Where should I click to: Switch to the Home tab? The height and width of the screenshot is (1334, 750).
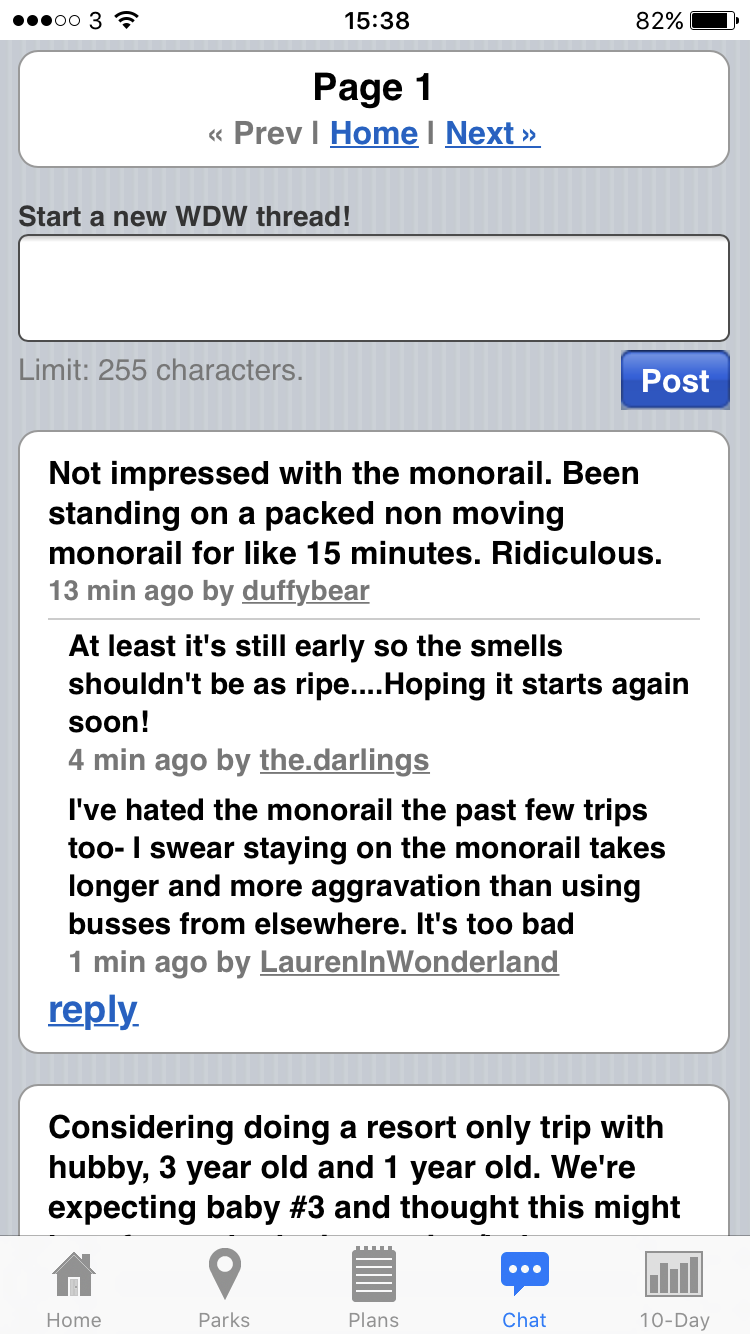coord(74,1288)
